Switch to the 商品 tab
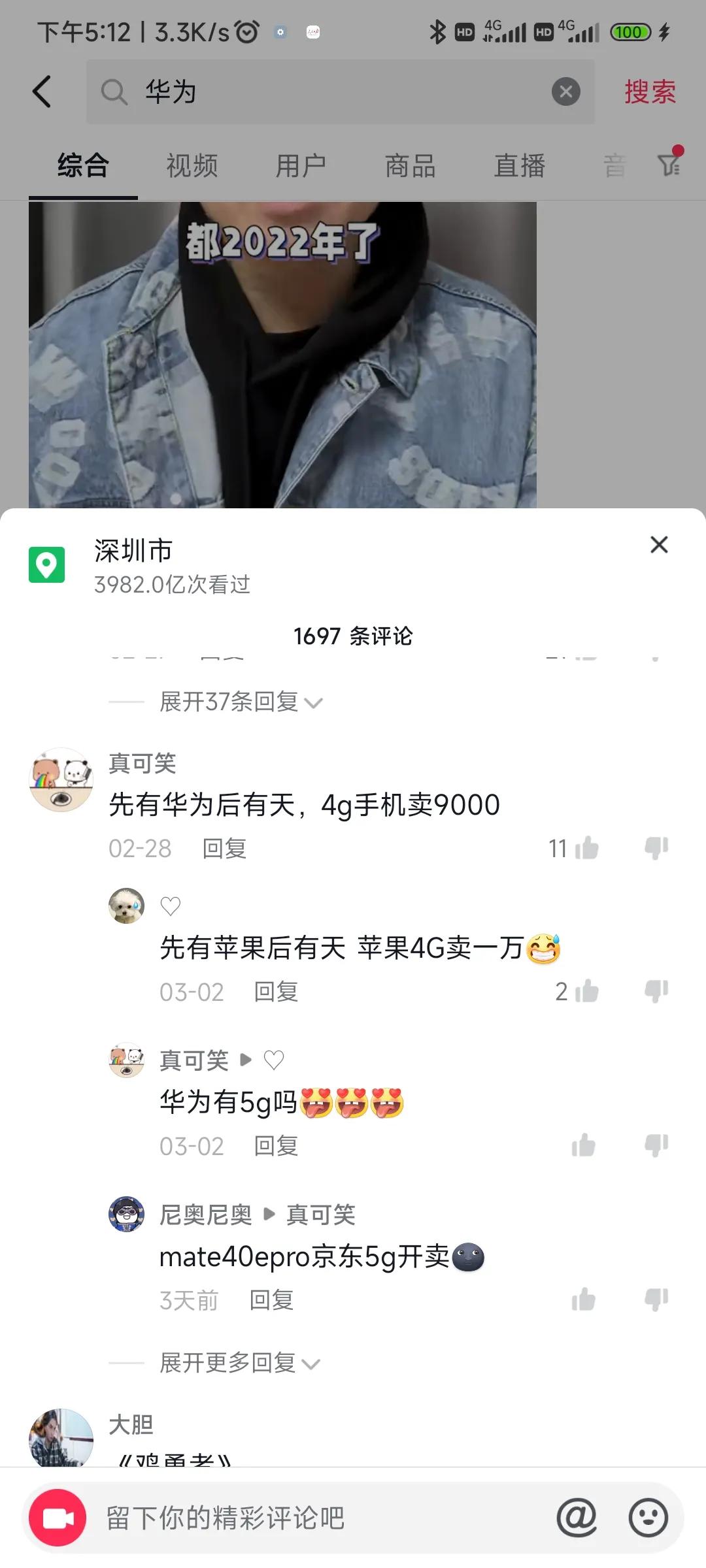The height and width of the screenshot is (1568, 706). click(x=410, y=165)
